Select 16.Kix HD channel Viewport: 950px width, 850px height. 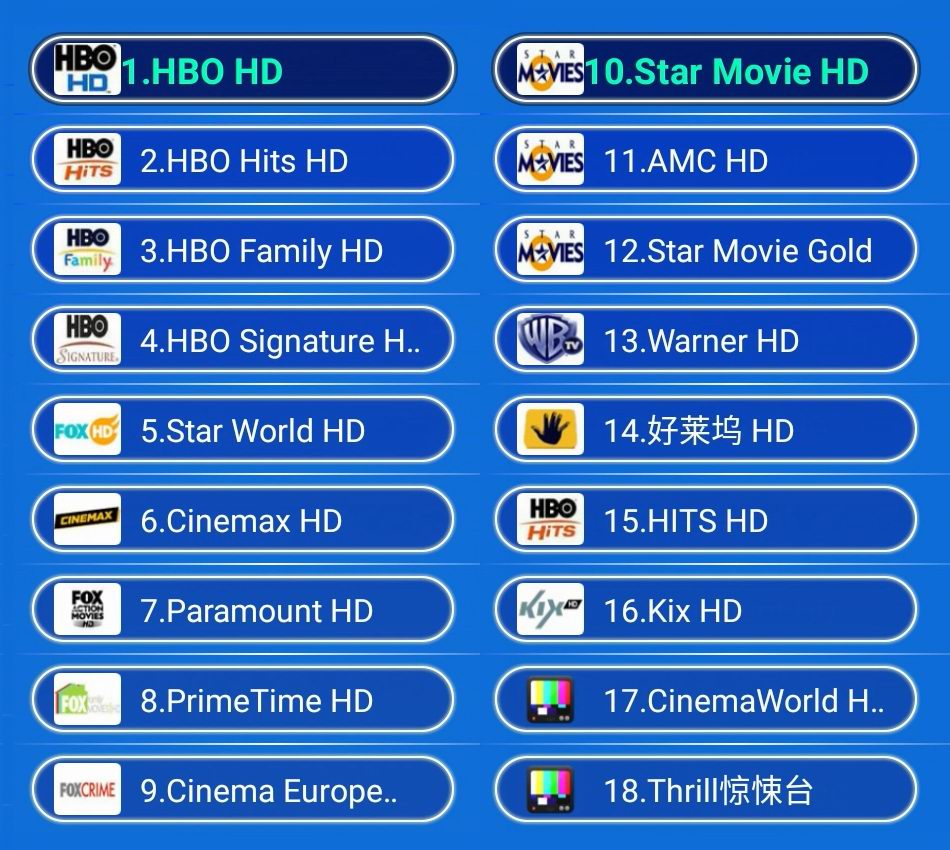pos(705,611)
